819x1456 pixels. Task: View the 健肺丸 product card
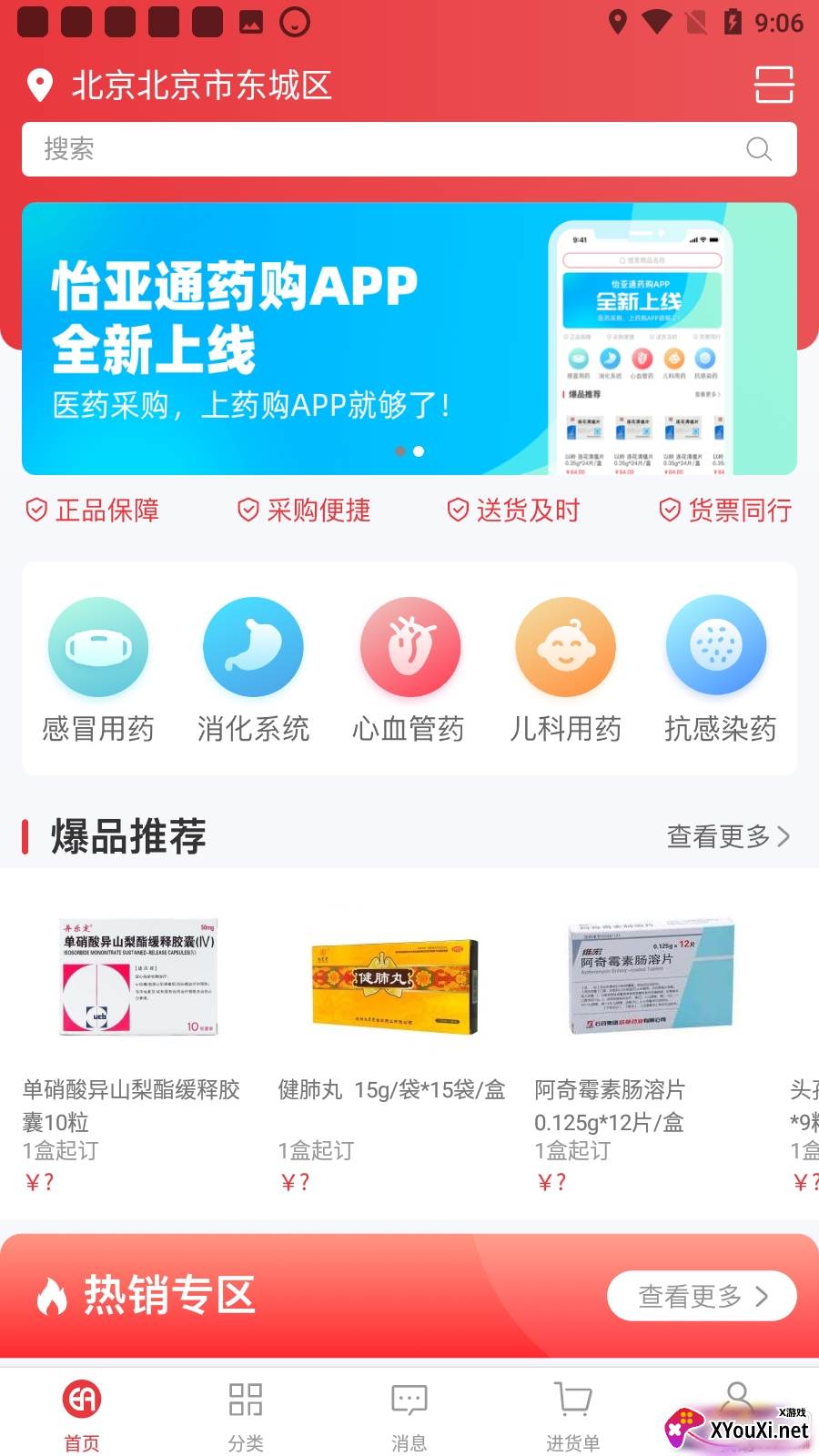tap(393, 1046)
